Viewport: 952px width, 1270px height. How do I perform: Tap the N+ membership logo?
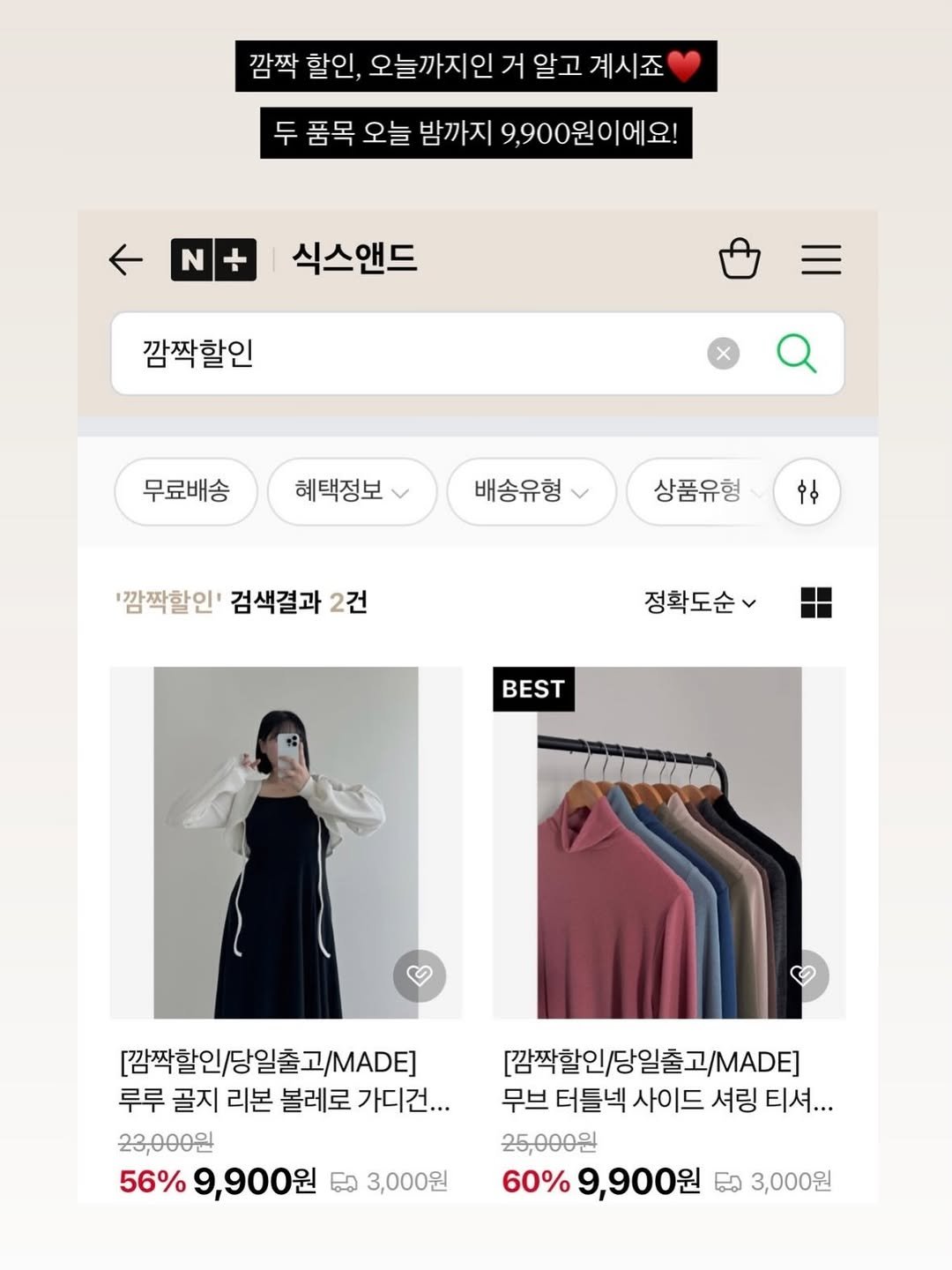(x=212, y=259)
